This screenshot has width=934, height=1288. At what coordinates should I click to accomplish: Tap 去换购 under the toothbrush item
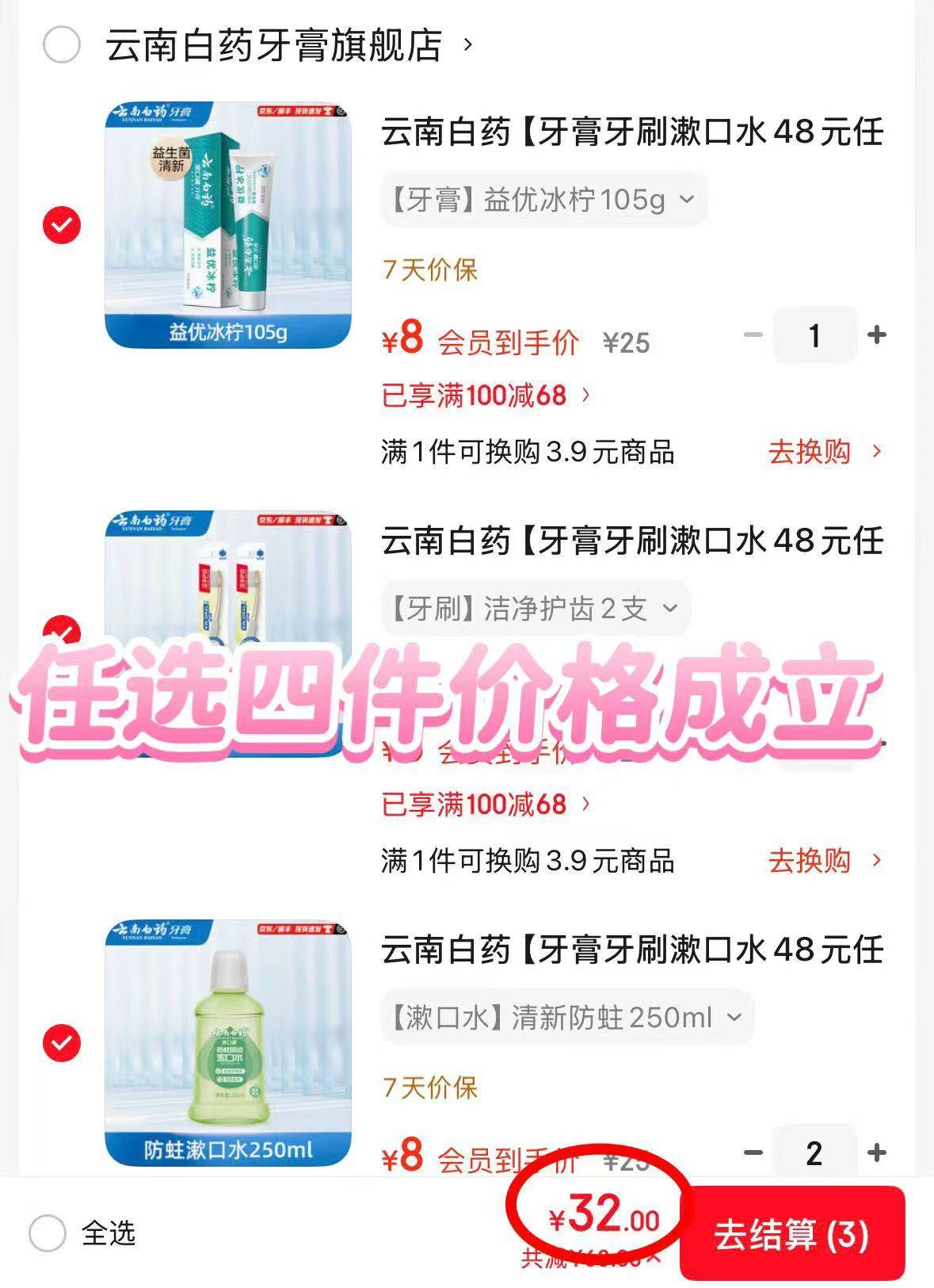(824, 860)
